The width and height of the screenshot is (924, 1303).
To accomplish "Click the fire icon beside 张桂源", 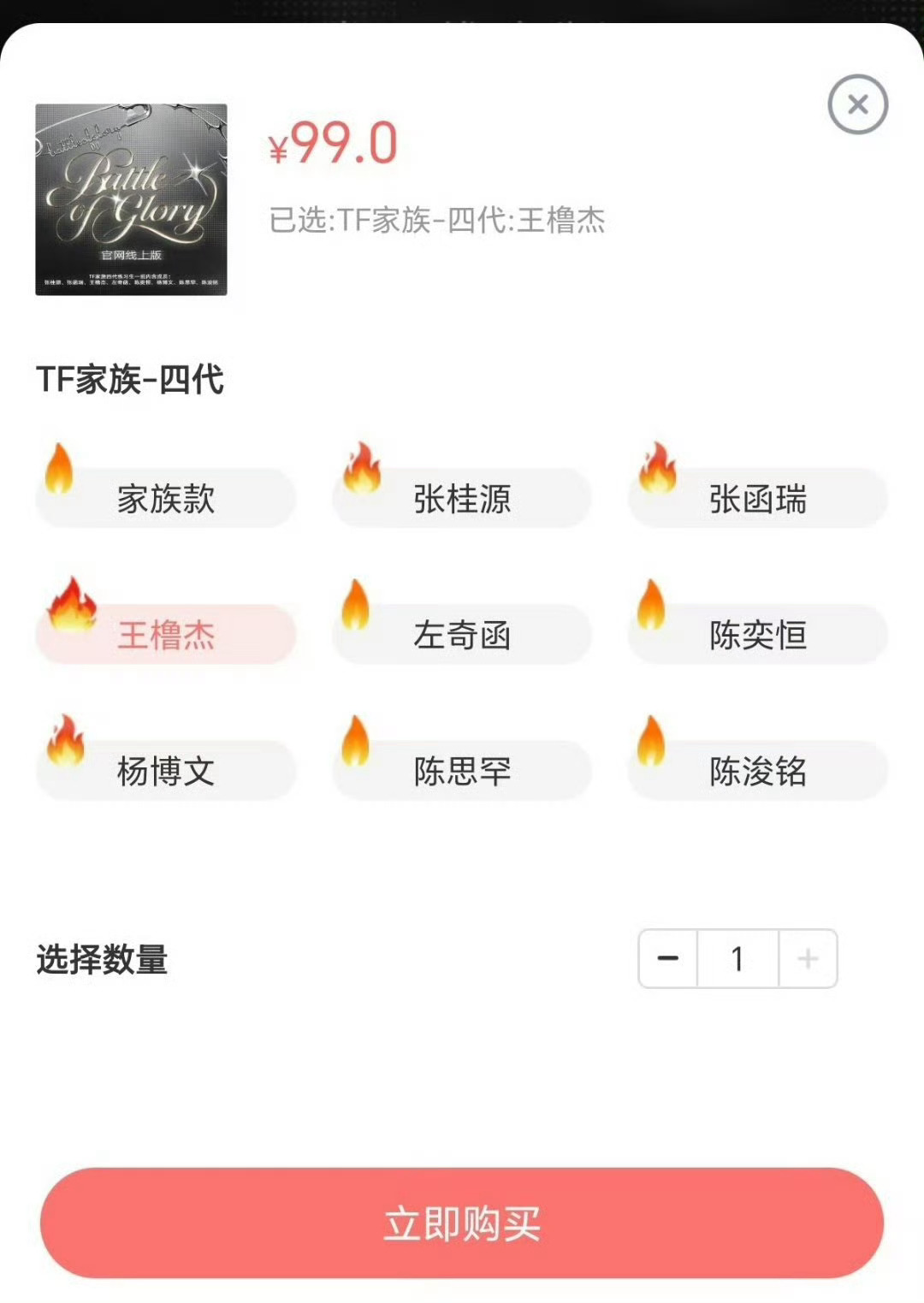I will point(362,469).
